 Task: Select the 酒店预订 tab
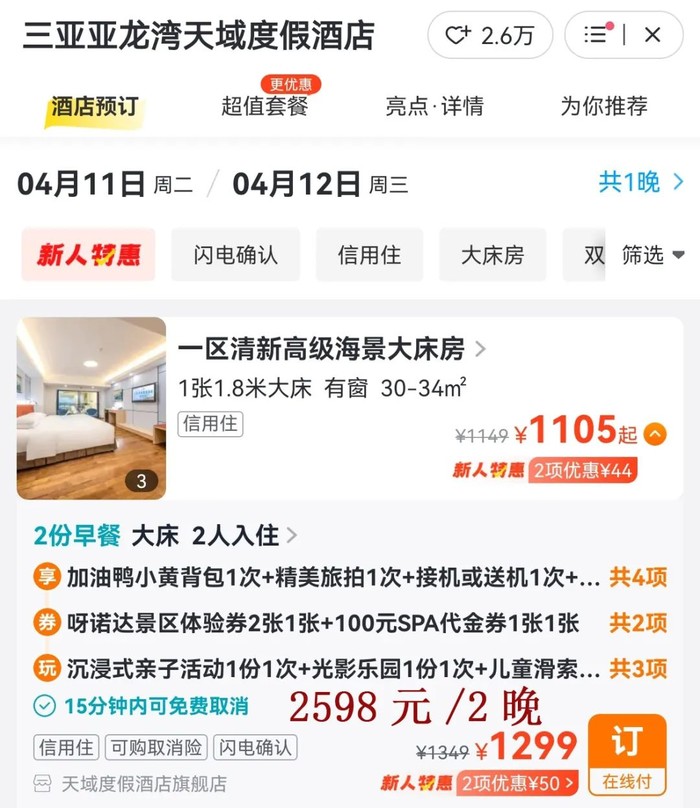pos(93,106)
